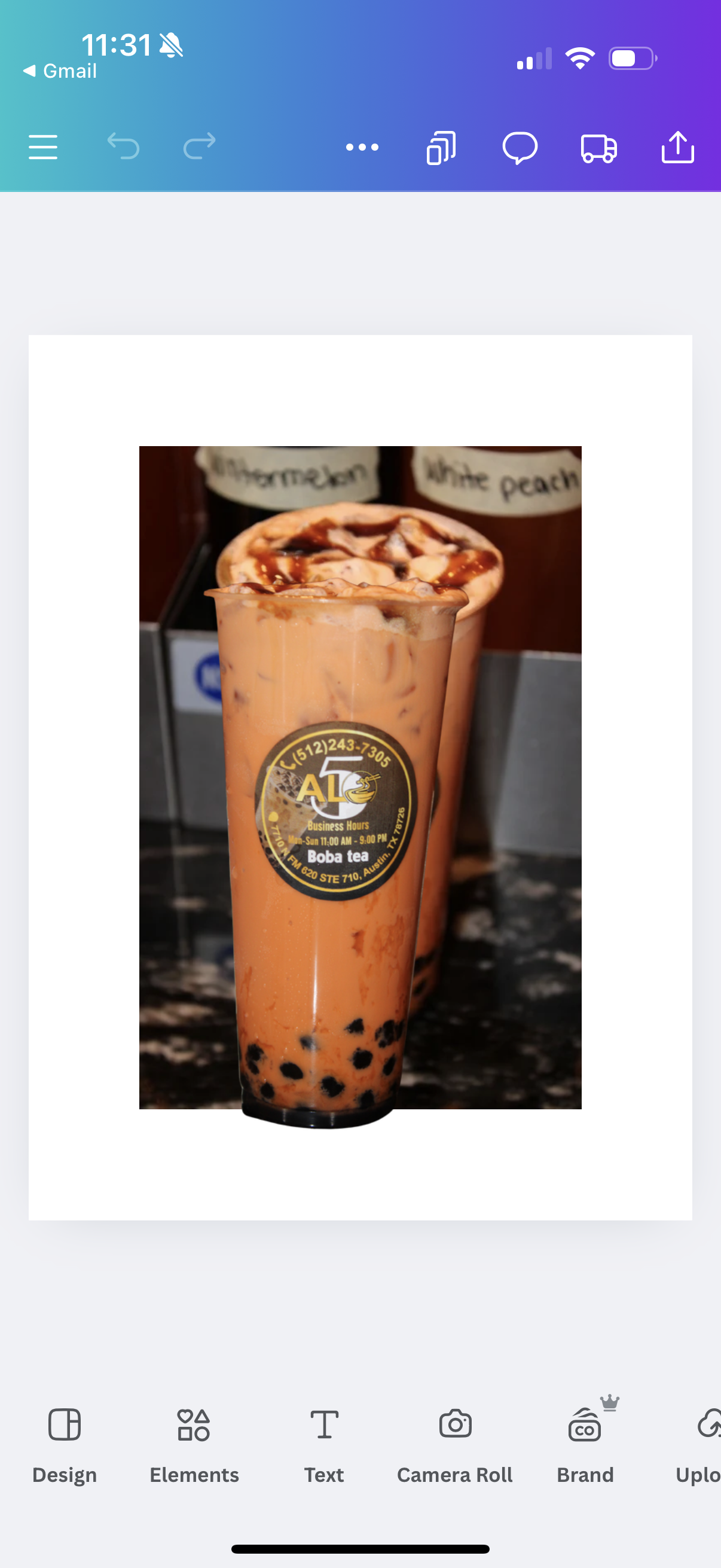Open the pages view icon
721x1568 pixels.
coord(441,147)
